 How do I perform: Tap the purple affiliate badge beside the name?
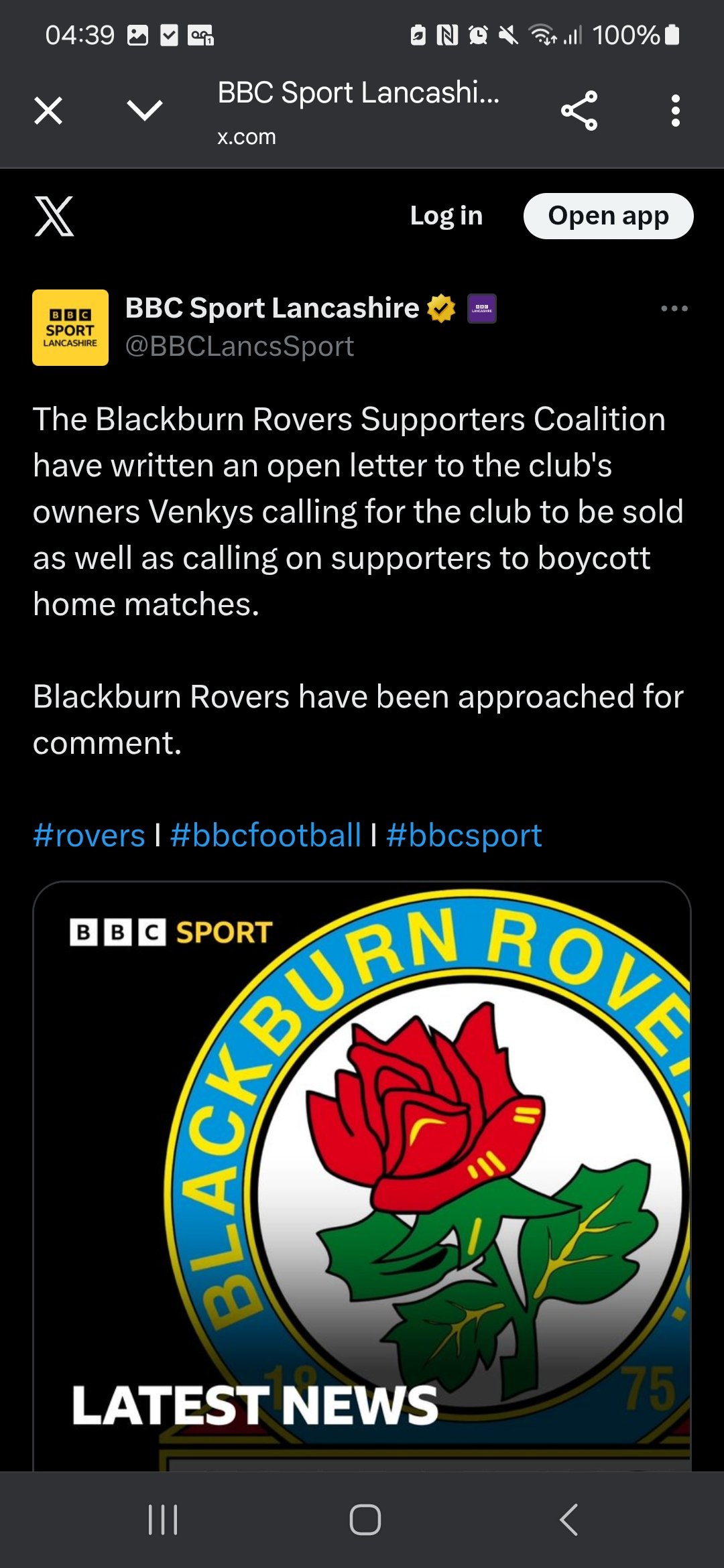481,309
